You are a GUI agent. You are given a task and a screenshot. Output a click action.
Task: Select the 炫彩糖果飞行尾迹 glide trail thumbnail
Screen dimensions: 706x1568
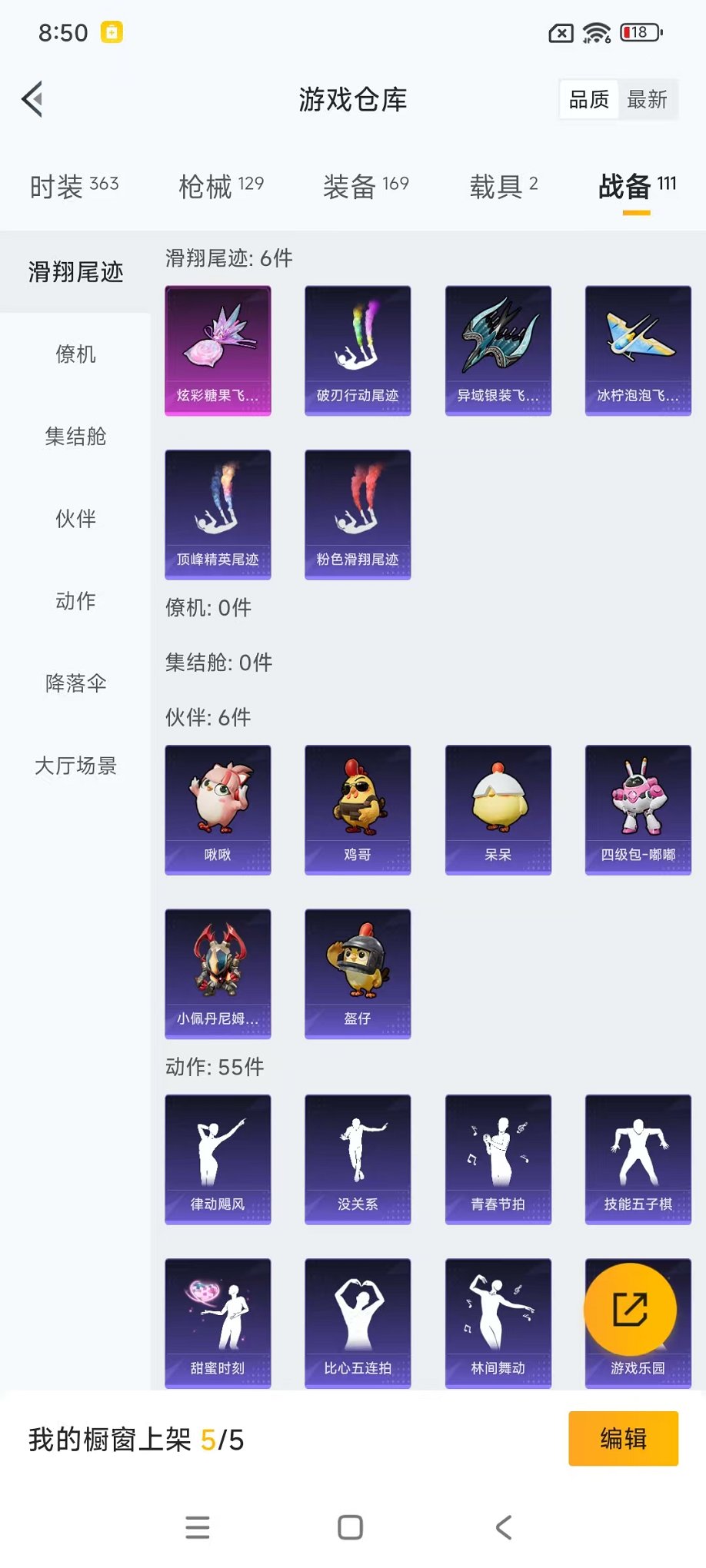point(218,350)
